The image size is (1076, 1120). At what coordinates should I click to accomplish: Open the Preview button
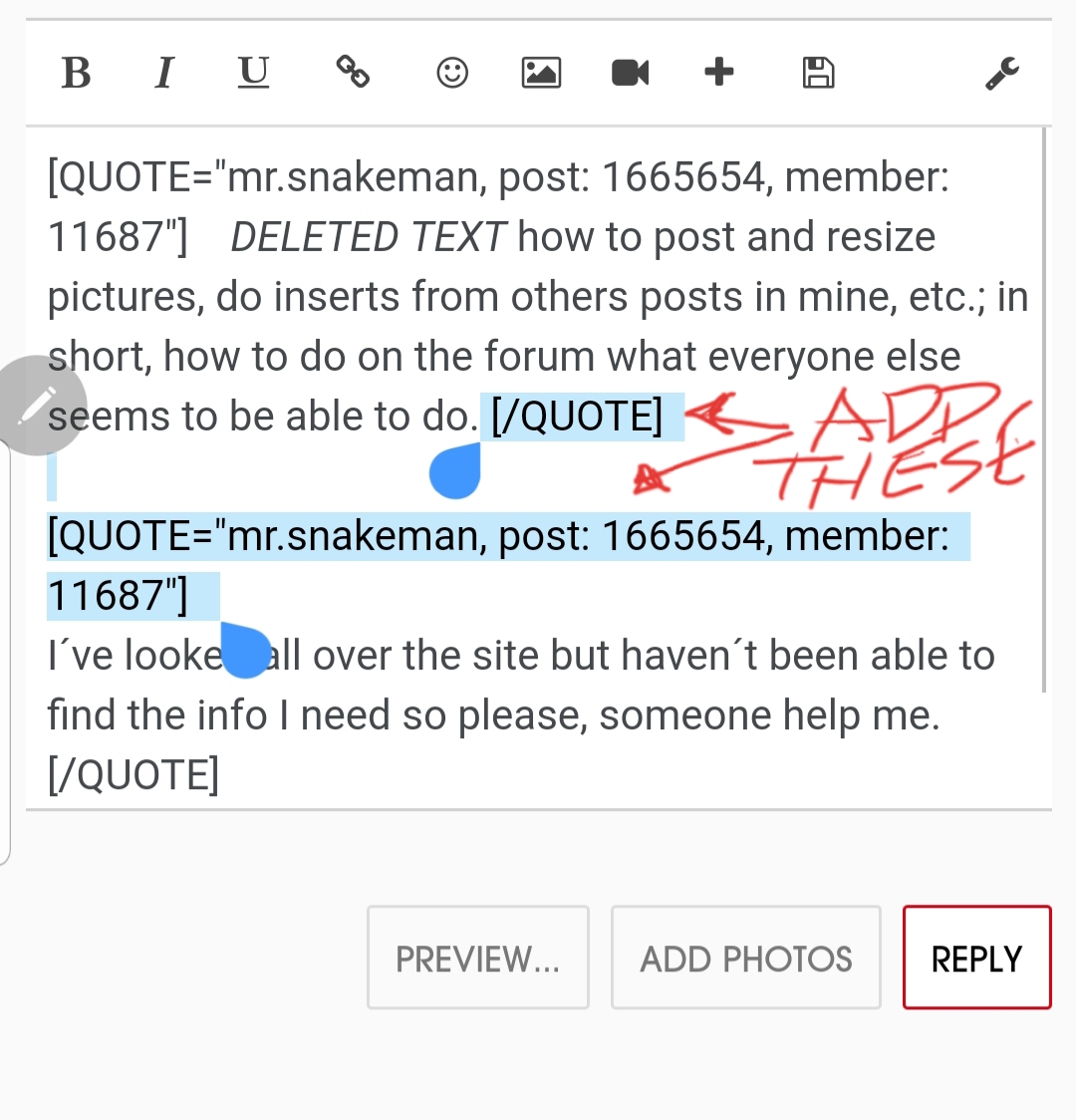[x=478, y=958]
